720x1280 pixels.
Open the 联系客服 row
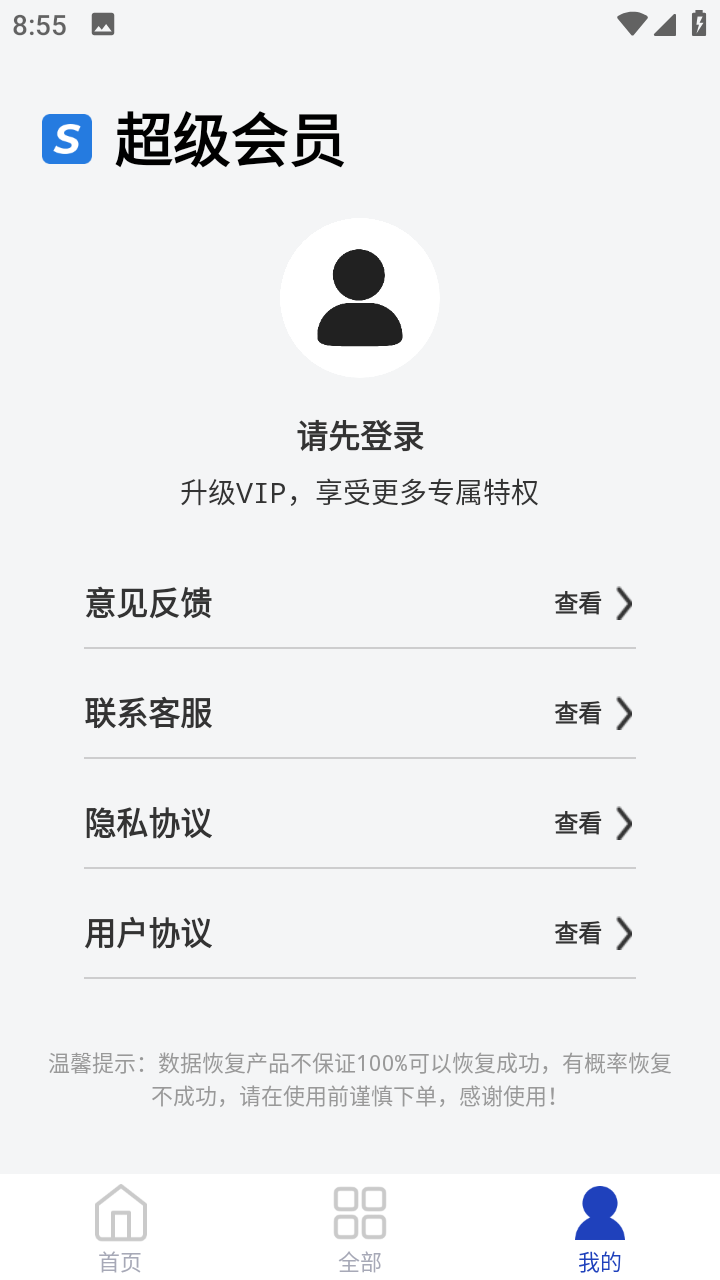pos(360,713)
